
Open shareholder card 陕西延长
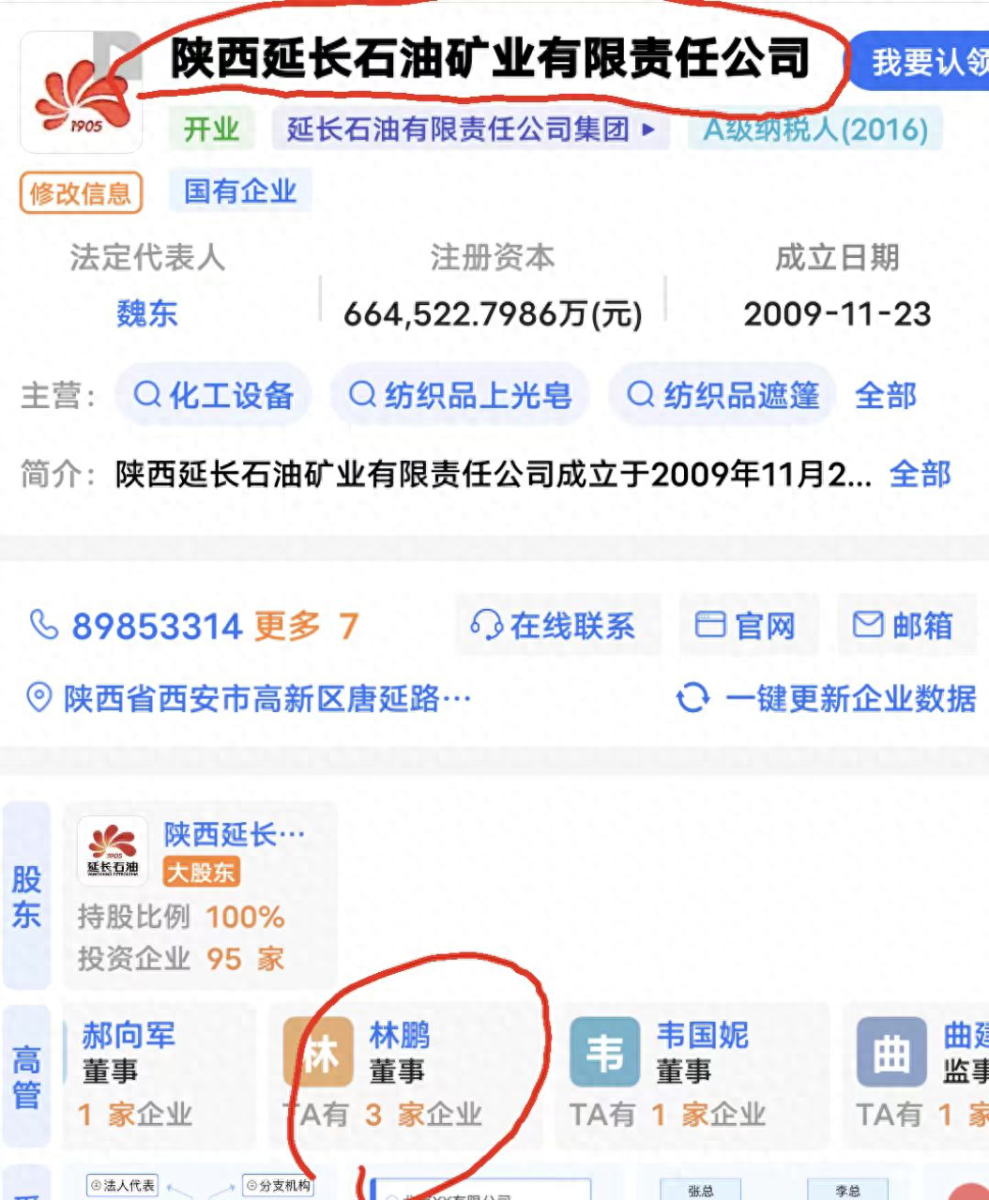click(x=200, y=895)
